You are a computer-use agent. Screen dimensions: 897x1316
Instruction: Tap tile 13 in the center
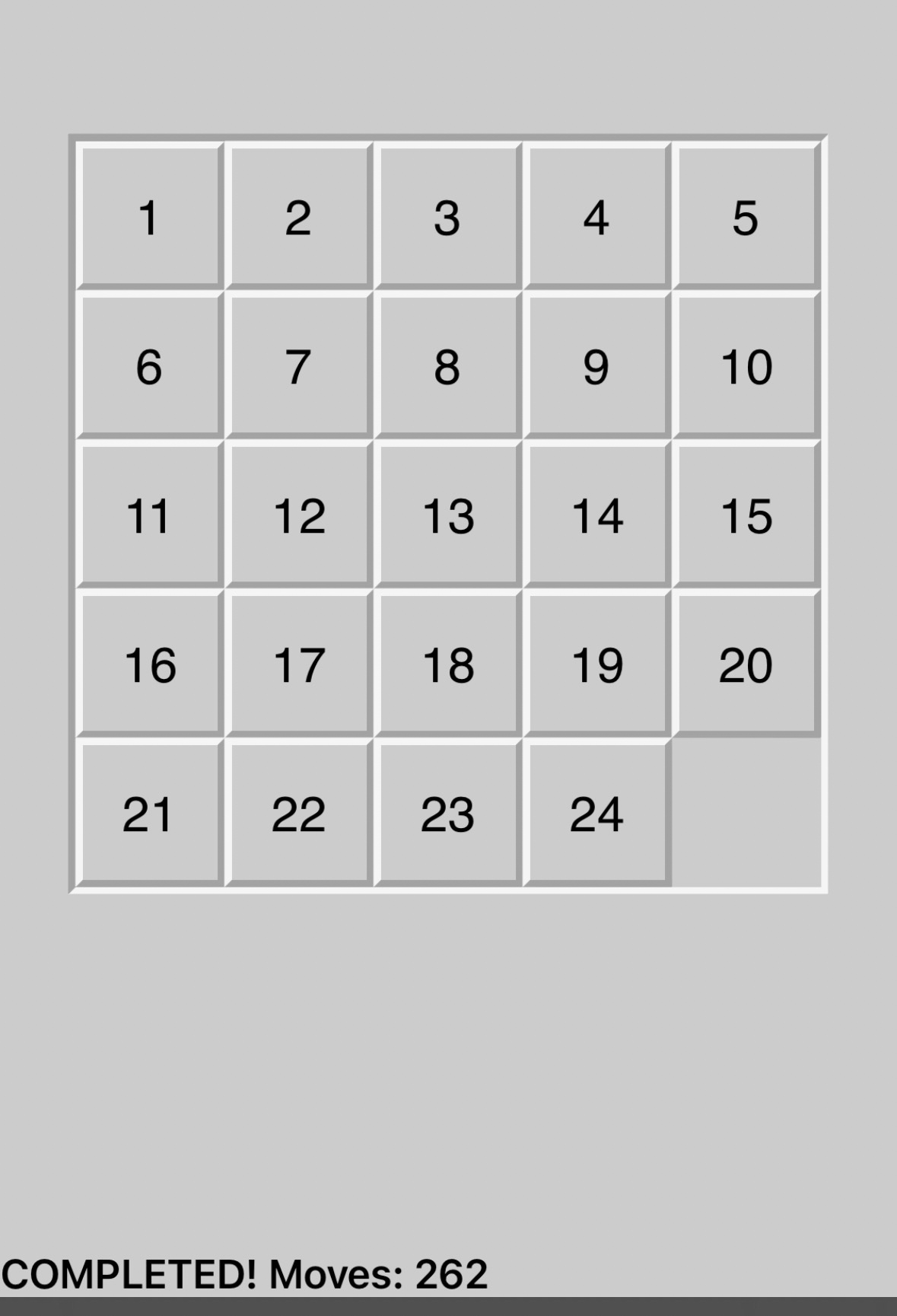click(448, 515)
